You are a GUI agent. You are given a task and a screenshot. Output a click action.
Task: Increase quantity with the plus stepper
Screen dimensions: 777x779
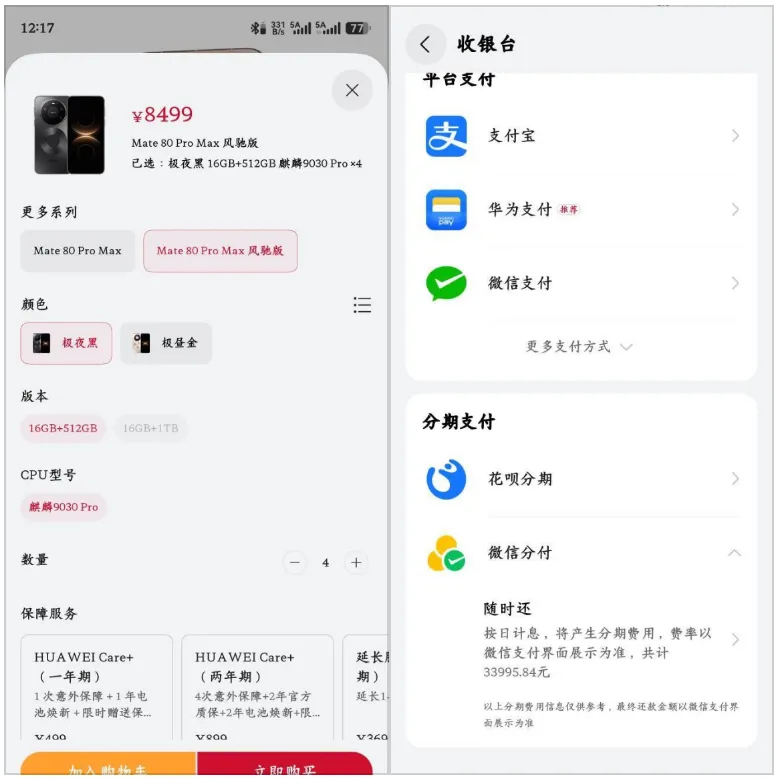[x=356, y=562]
